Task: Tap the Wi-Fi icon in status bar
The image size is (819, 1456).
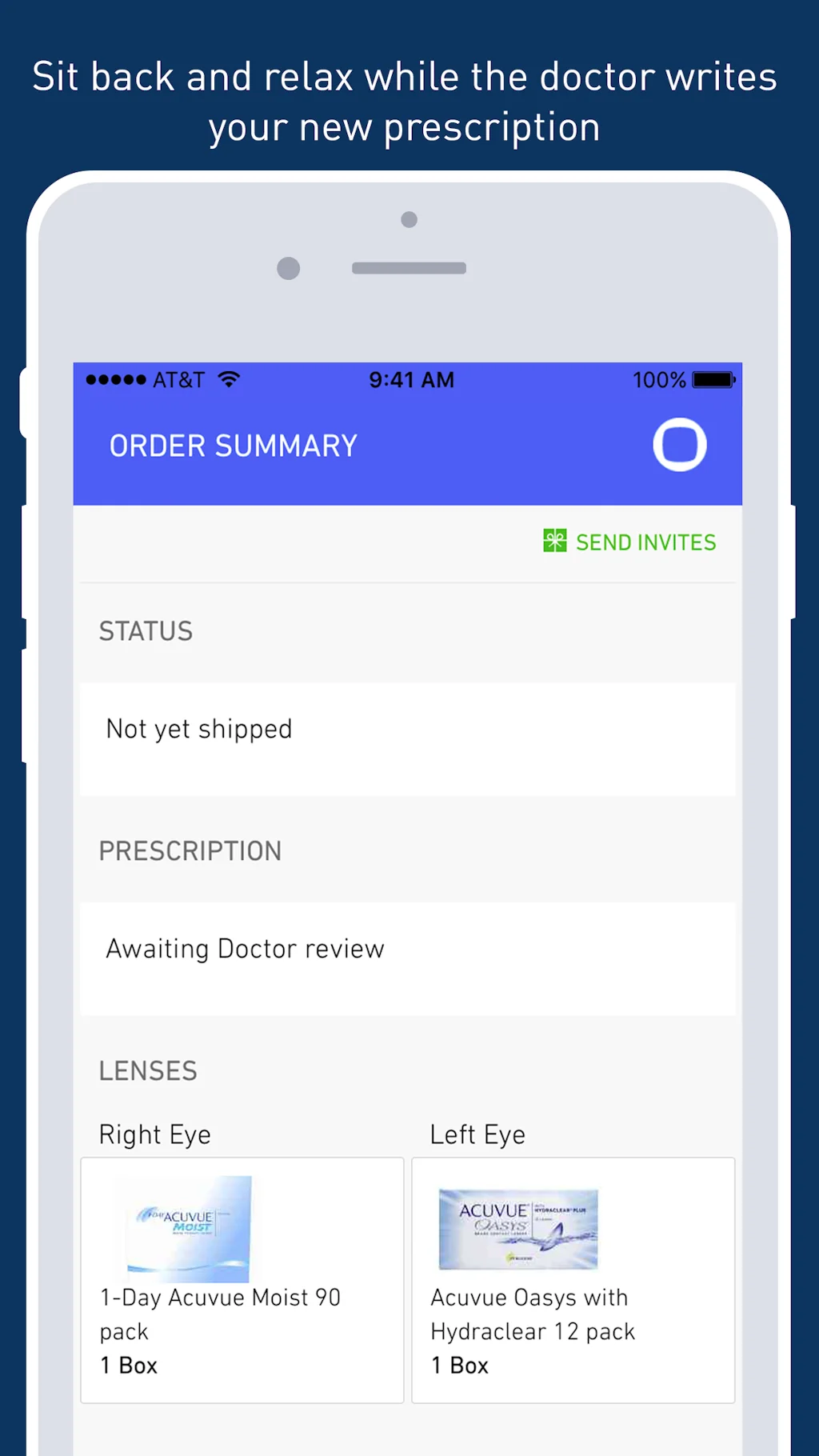Action: click(230, 379)
